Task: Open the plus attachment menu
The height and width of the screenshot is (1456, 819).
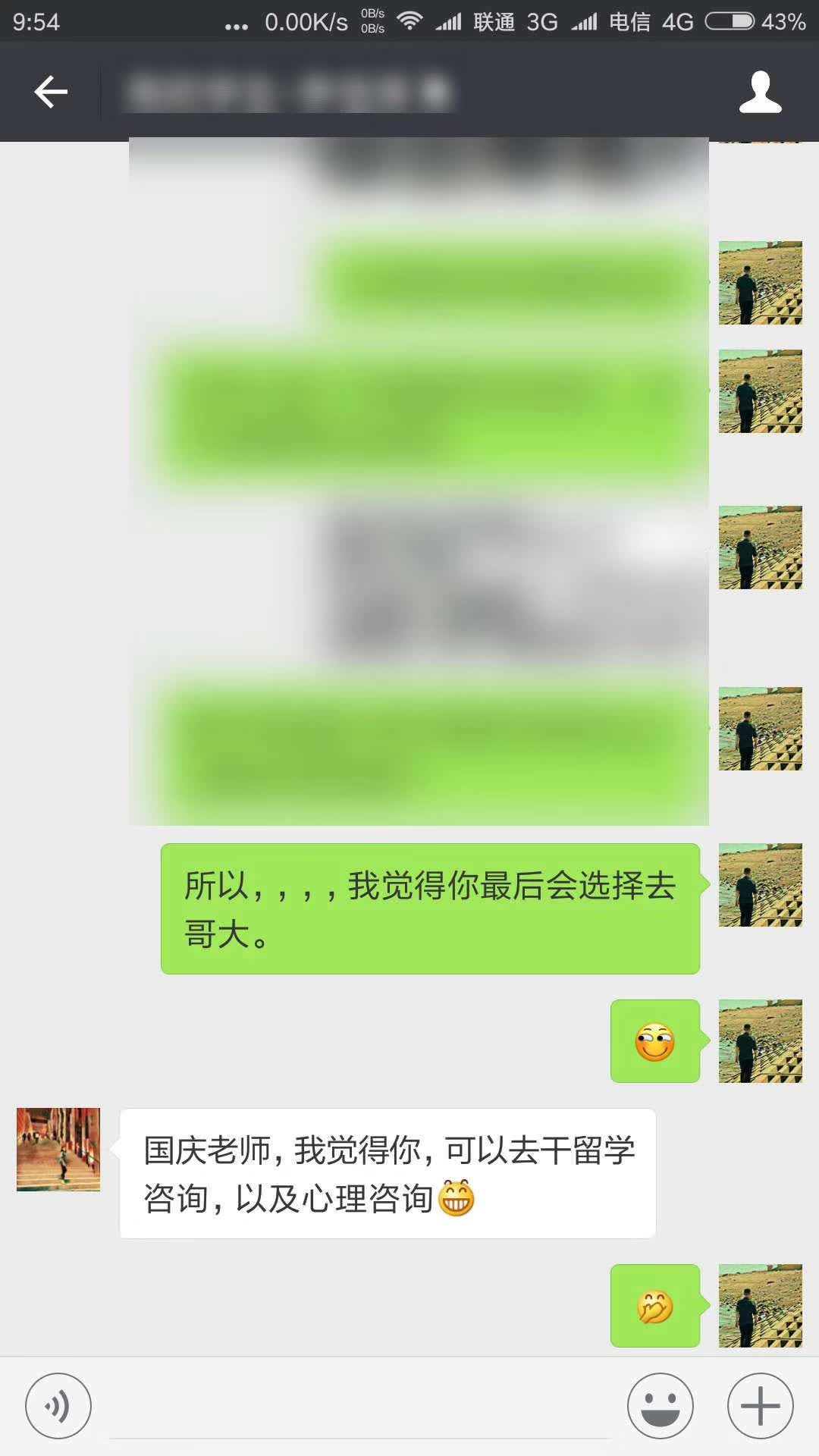Action: 760,1406
